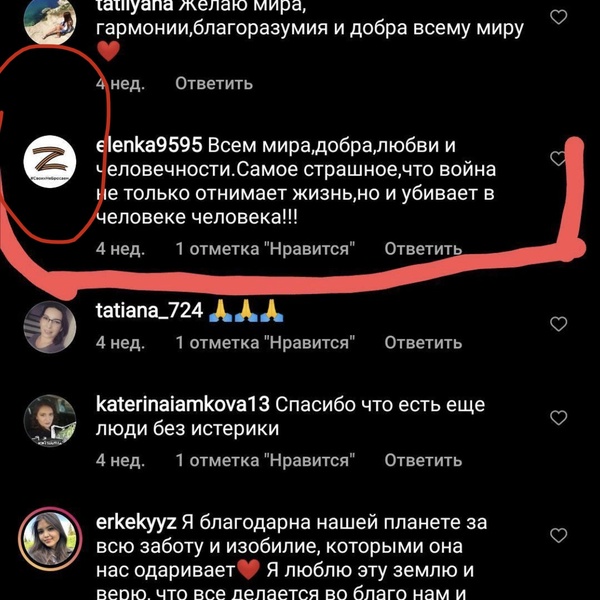This screenshot has width=600, height=600.
Task: Reply to tatilyana's comment
Action: pyautogui.click(x=213, y=84)
